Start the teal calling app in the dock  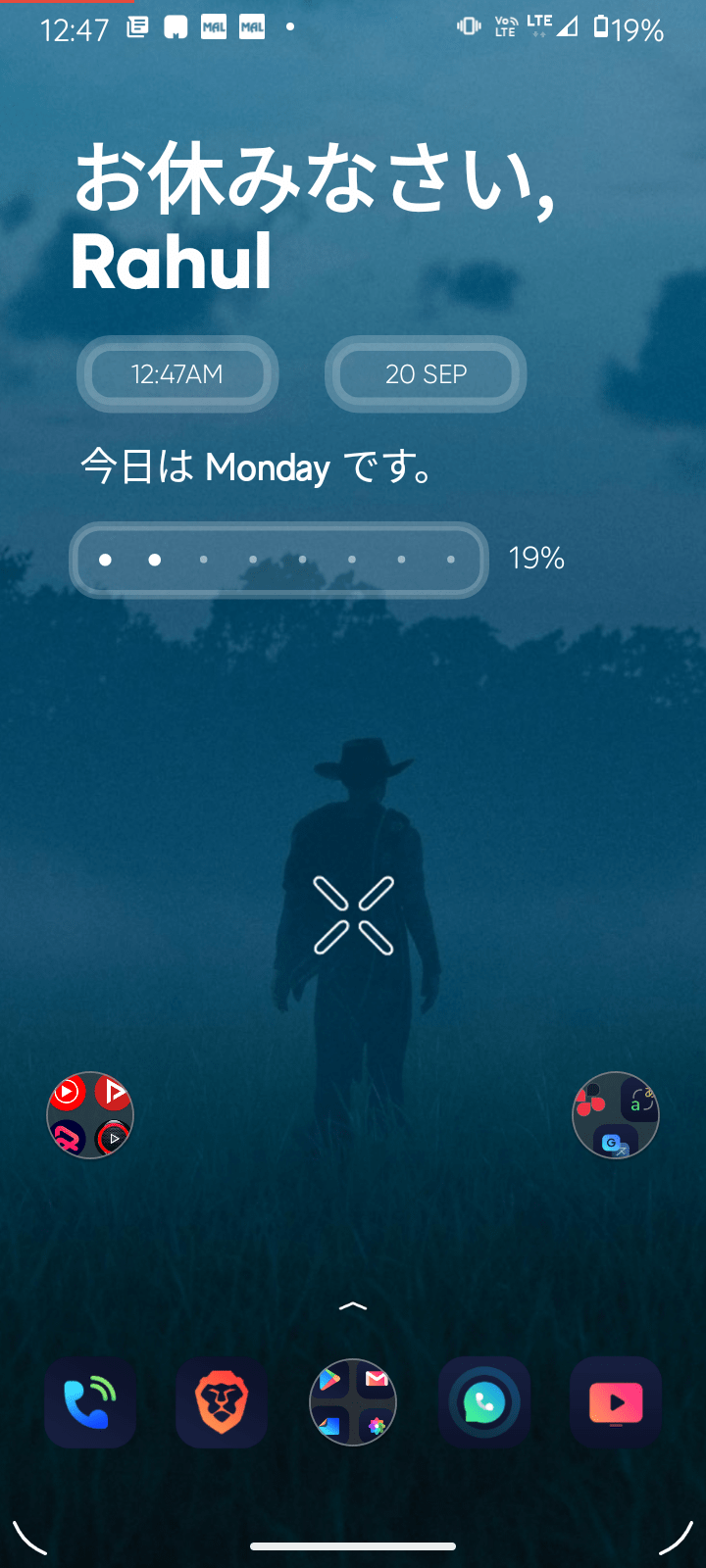tap(484, 1401)
